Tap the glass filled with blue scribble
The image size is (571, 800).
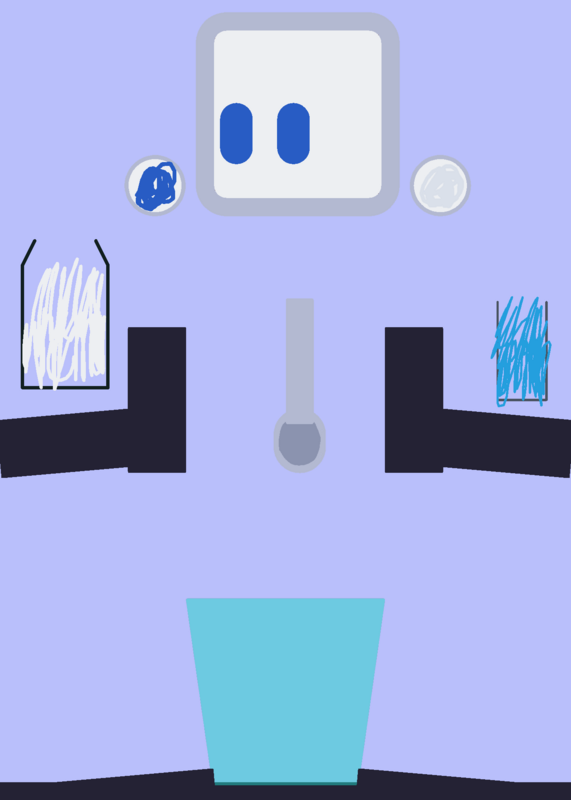(x=522, y=351)
